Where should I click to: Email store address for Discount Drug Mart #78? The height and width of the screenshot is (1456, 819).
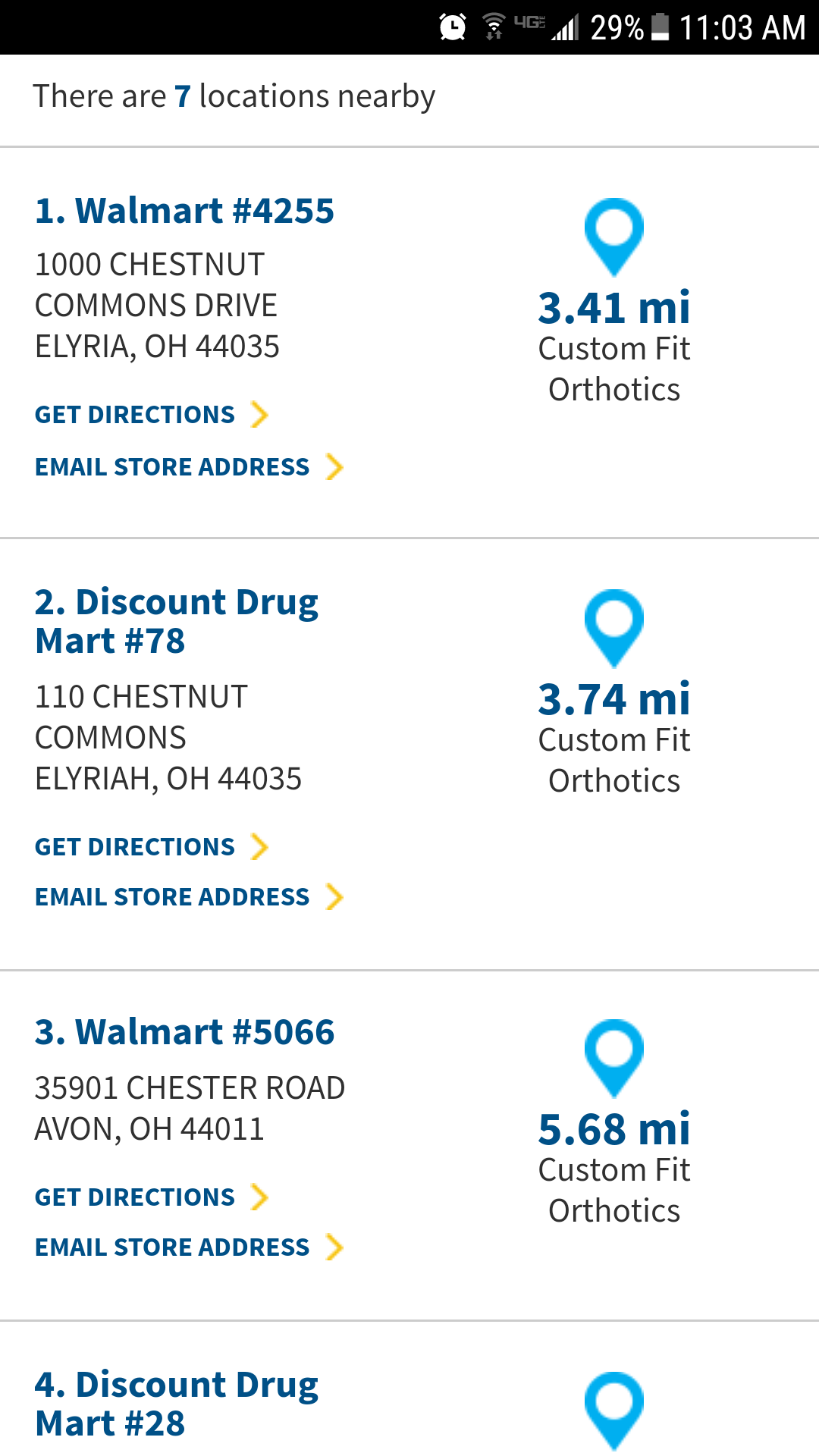tap(190, 897)
